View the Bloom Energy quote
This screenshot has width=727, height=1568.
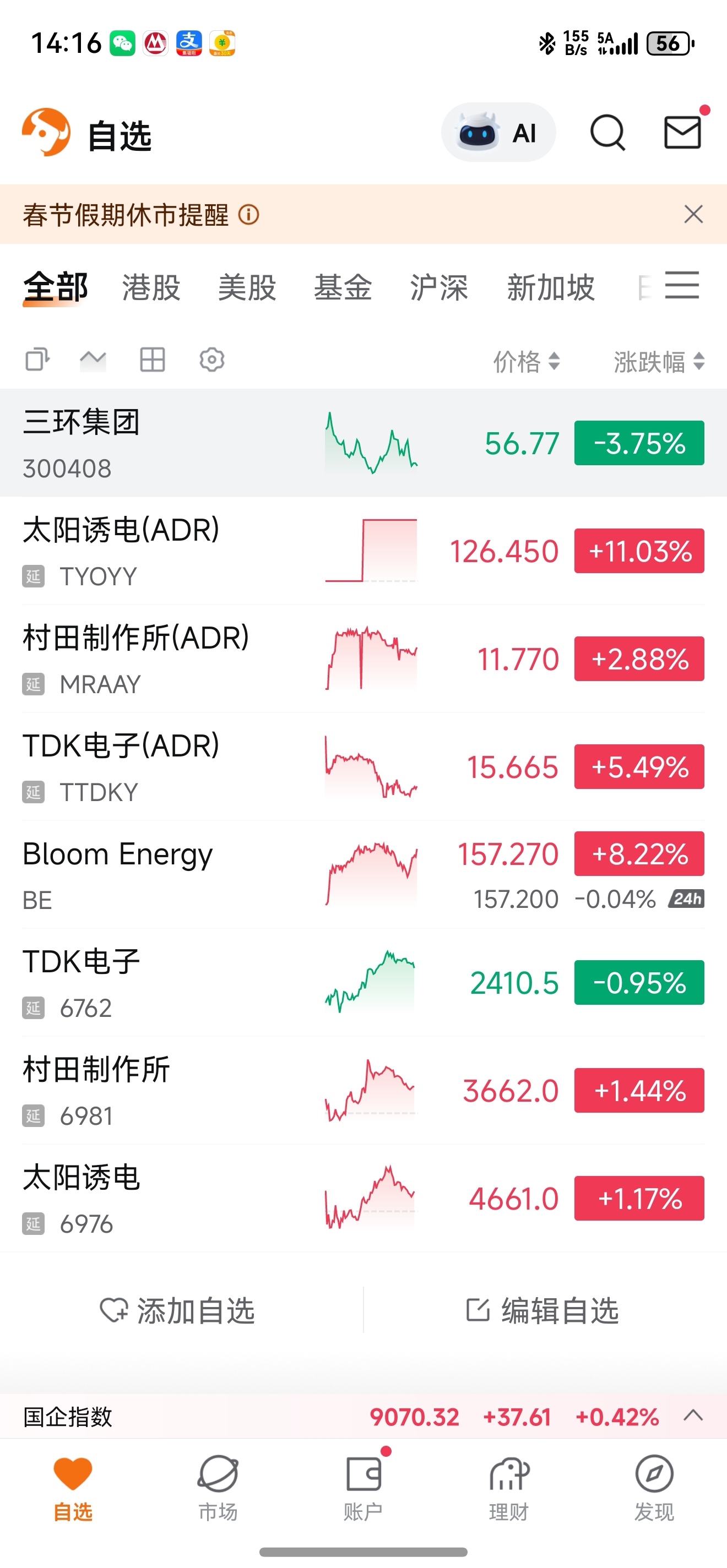click(183, 875)
